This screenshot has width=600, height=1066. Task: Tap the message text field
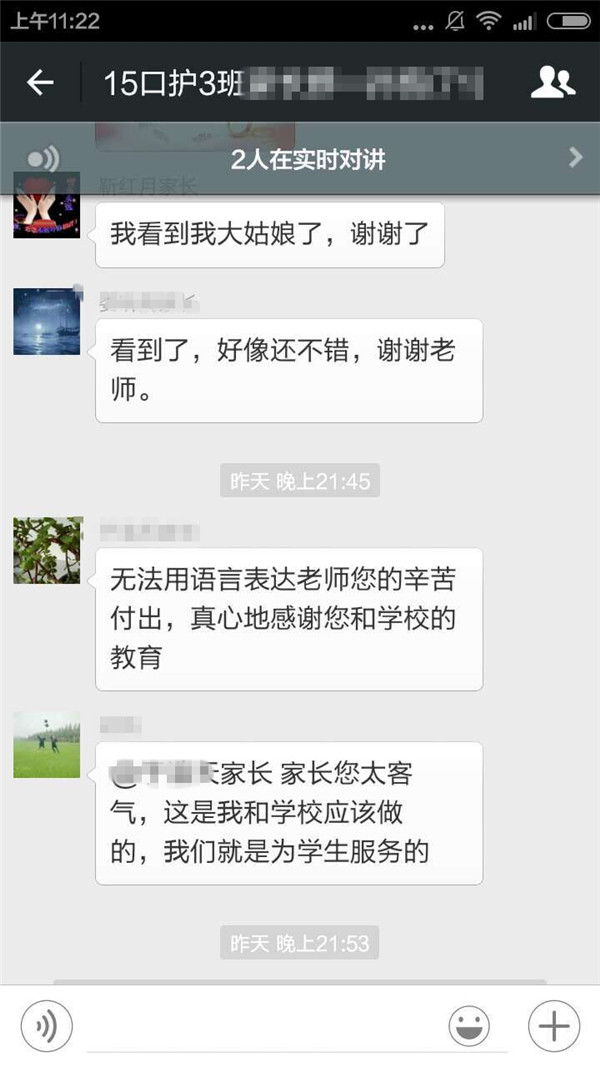click(x=260, y=1028)
